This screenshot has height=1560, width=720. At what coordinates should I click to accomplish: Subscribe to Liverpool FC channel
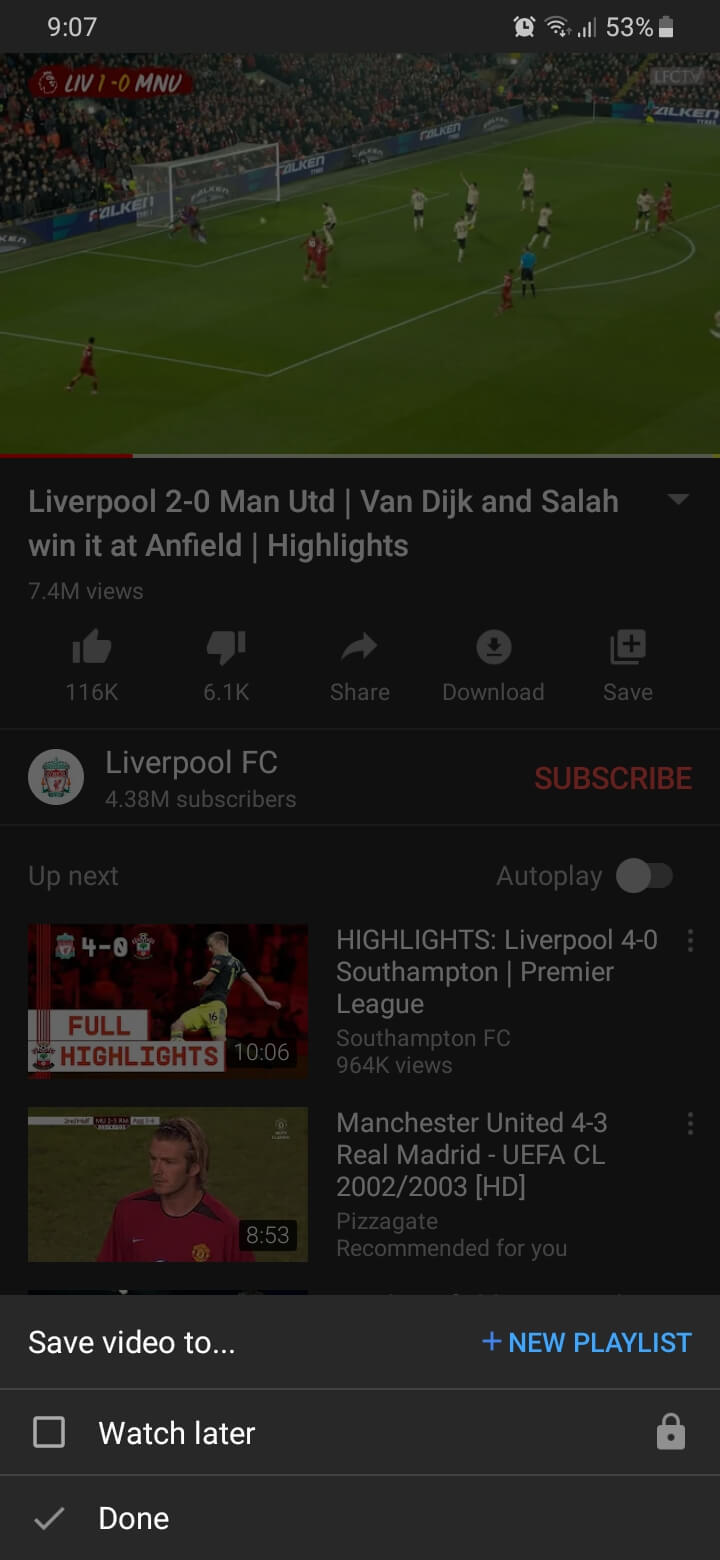[x=613, y=778]
